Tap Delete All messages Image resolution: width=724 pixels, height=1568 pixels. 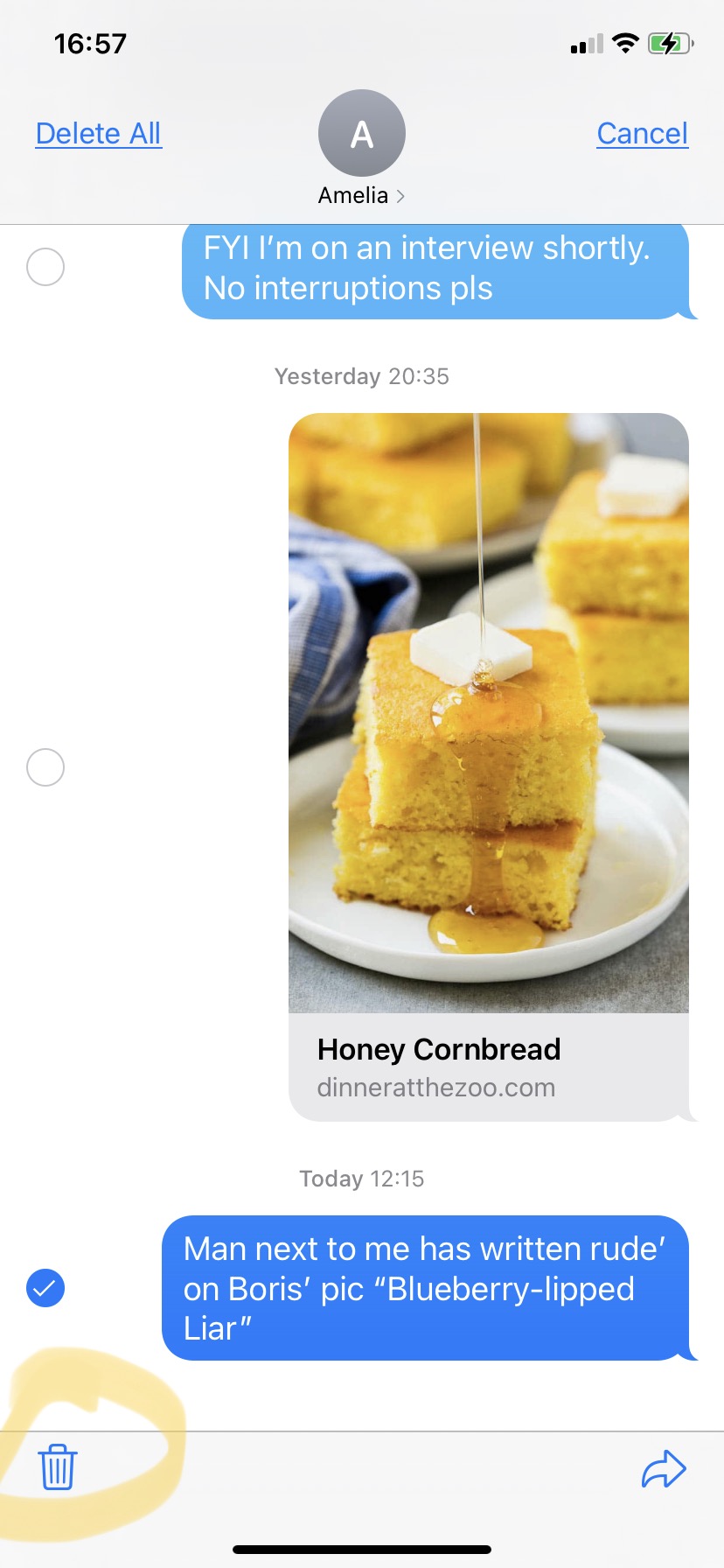point(99,134)
